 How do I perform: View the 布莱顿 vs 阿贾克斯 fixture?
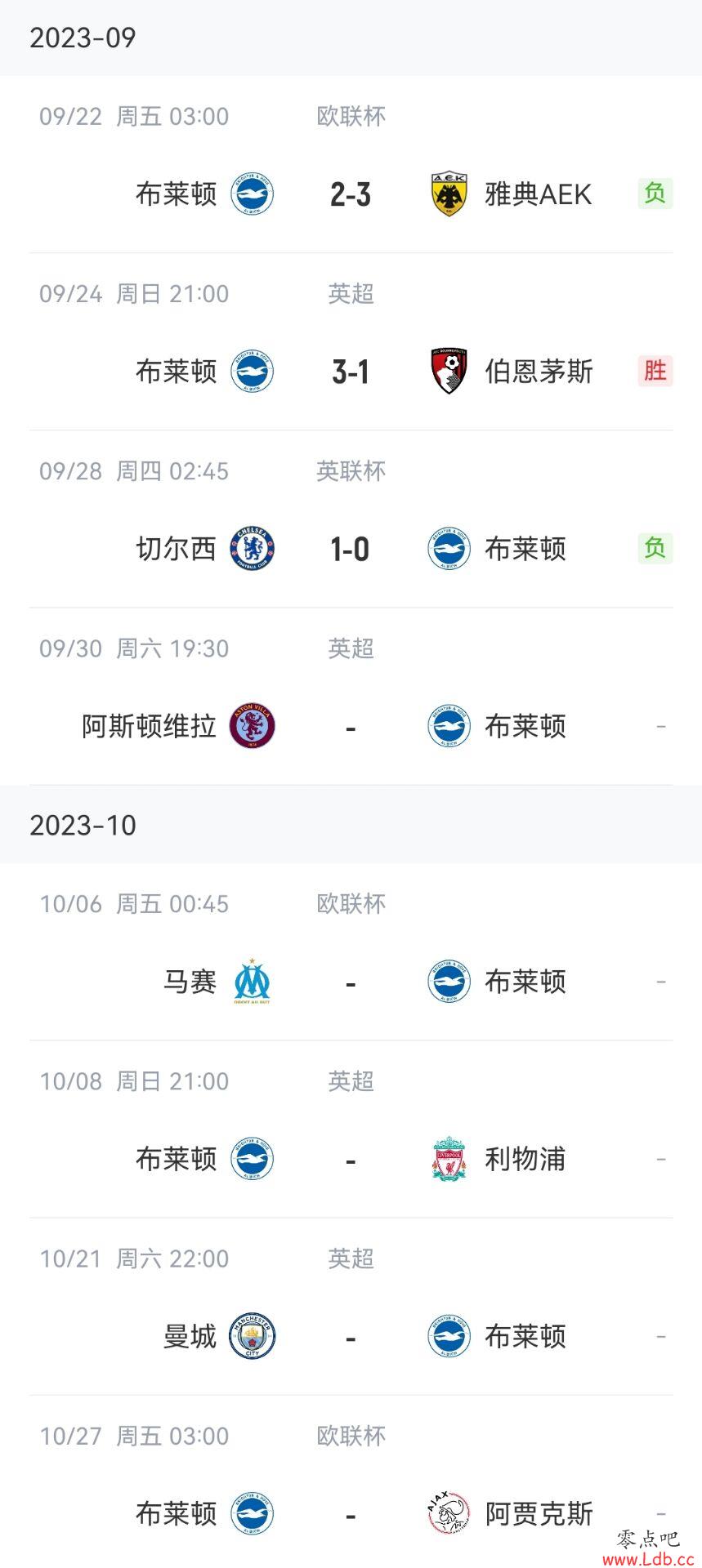point(351,1481)
